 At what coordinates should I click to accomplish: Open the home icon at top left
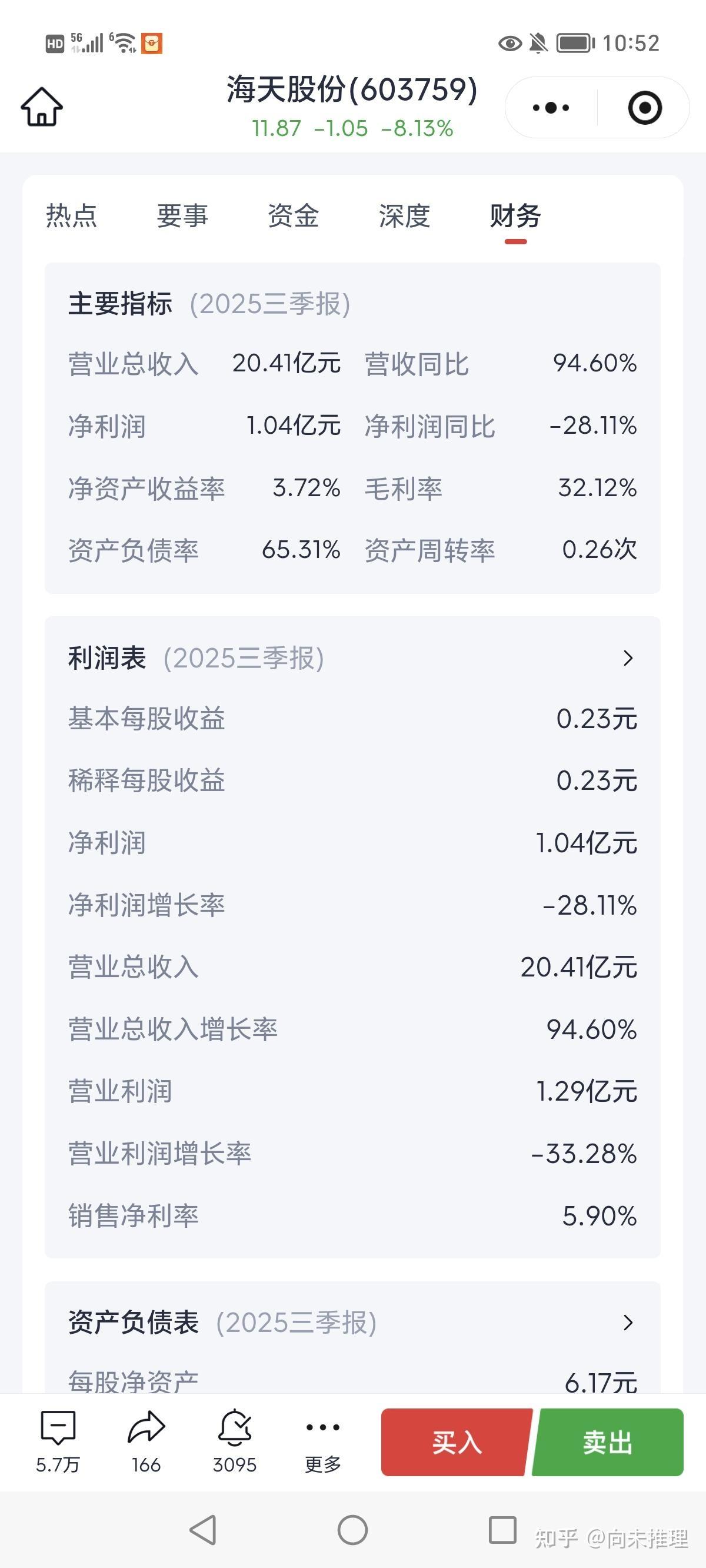[41, 107]
